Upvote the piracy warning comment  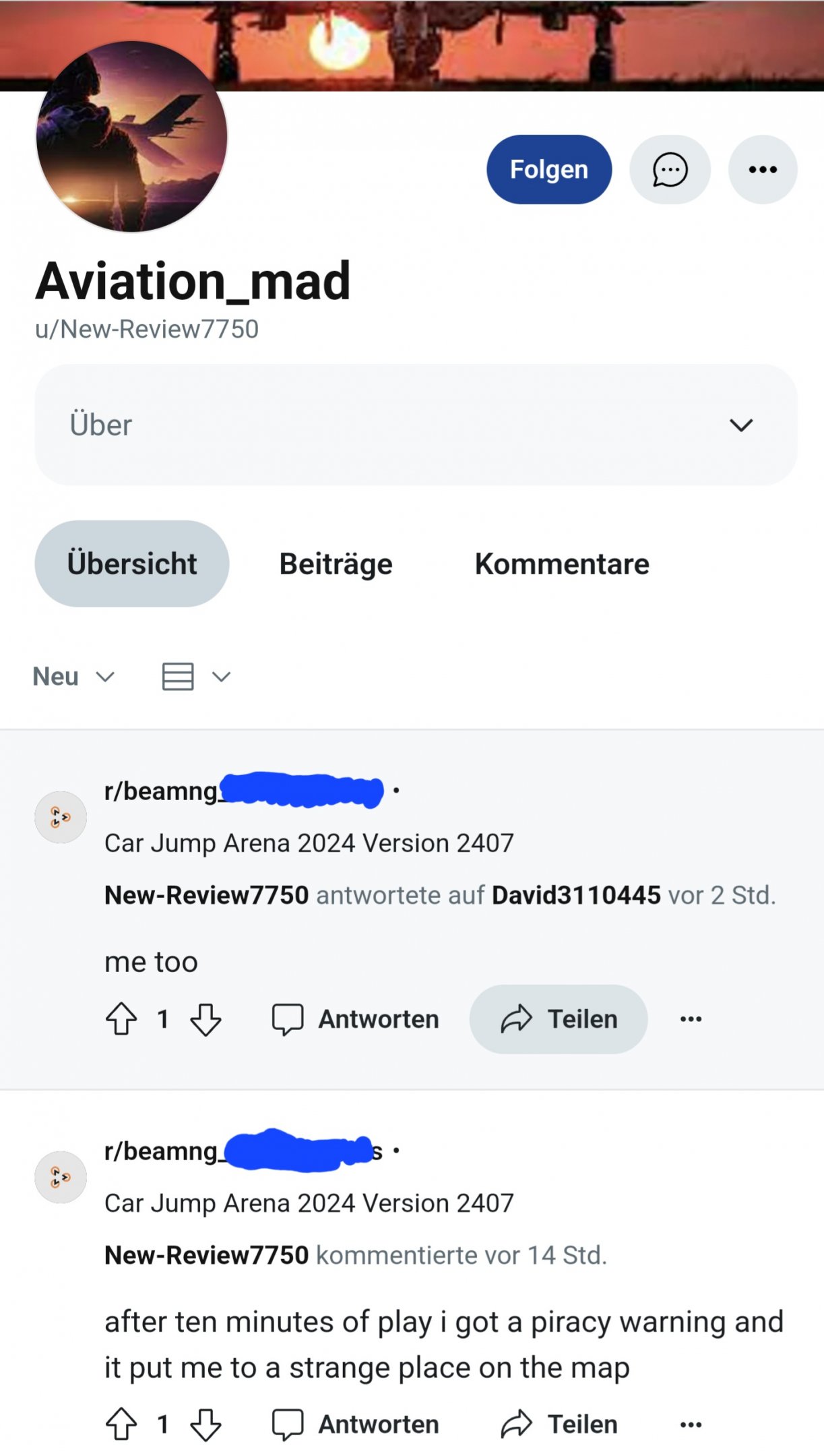point(121,1424)
